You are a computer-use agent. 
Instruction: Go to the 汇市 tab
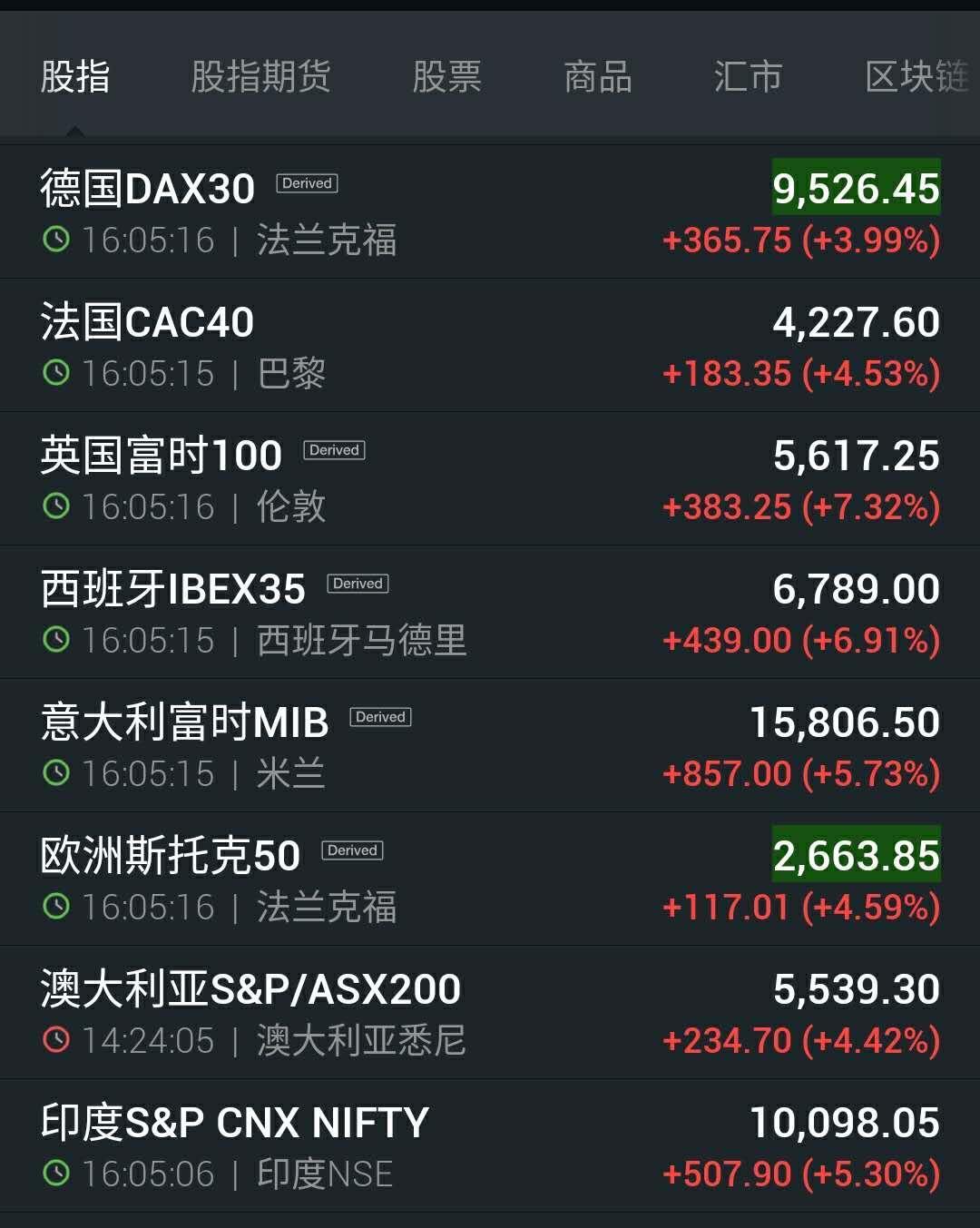click(748, 77)
